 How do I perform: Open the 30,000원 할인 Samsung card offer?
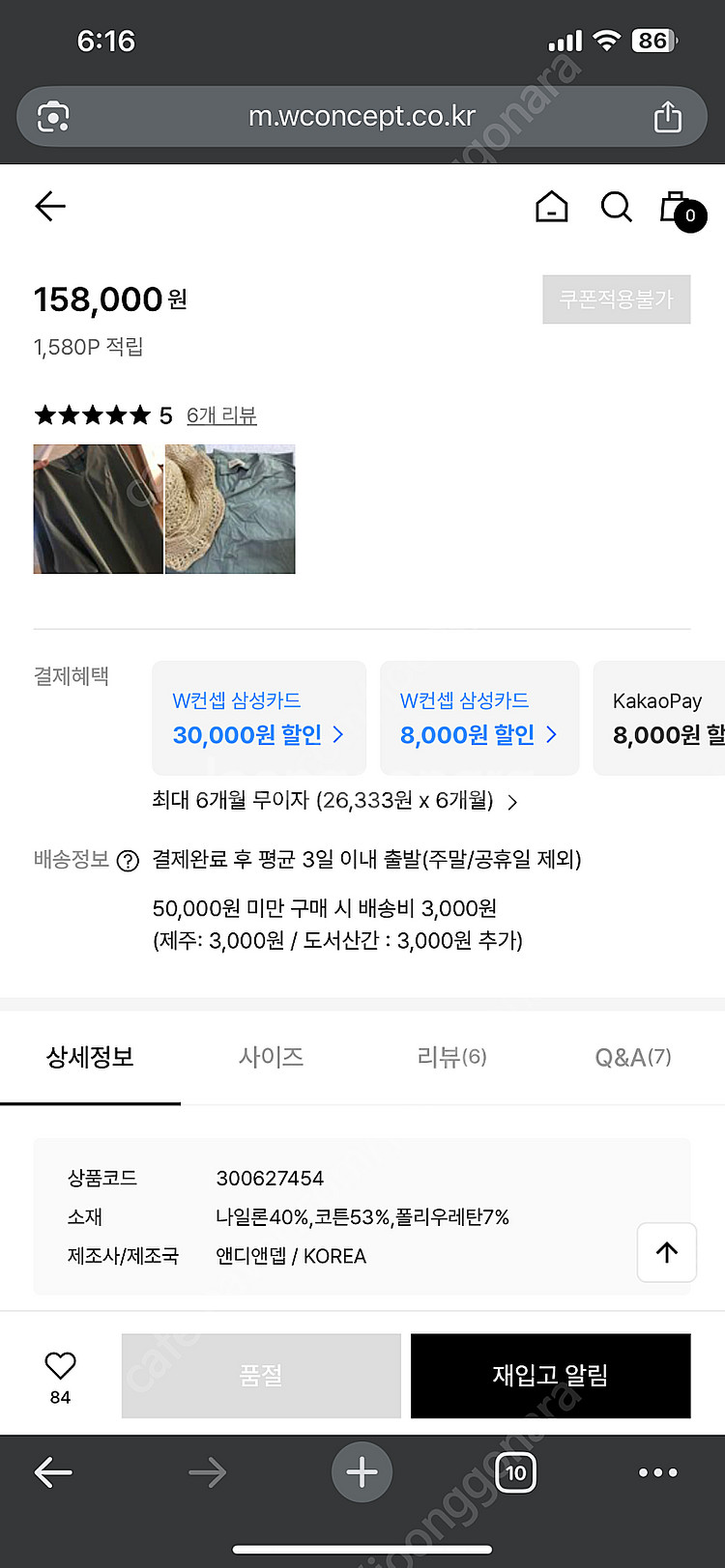(258, 718)
